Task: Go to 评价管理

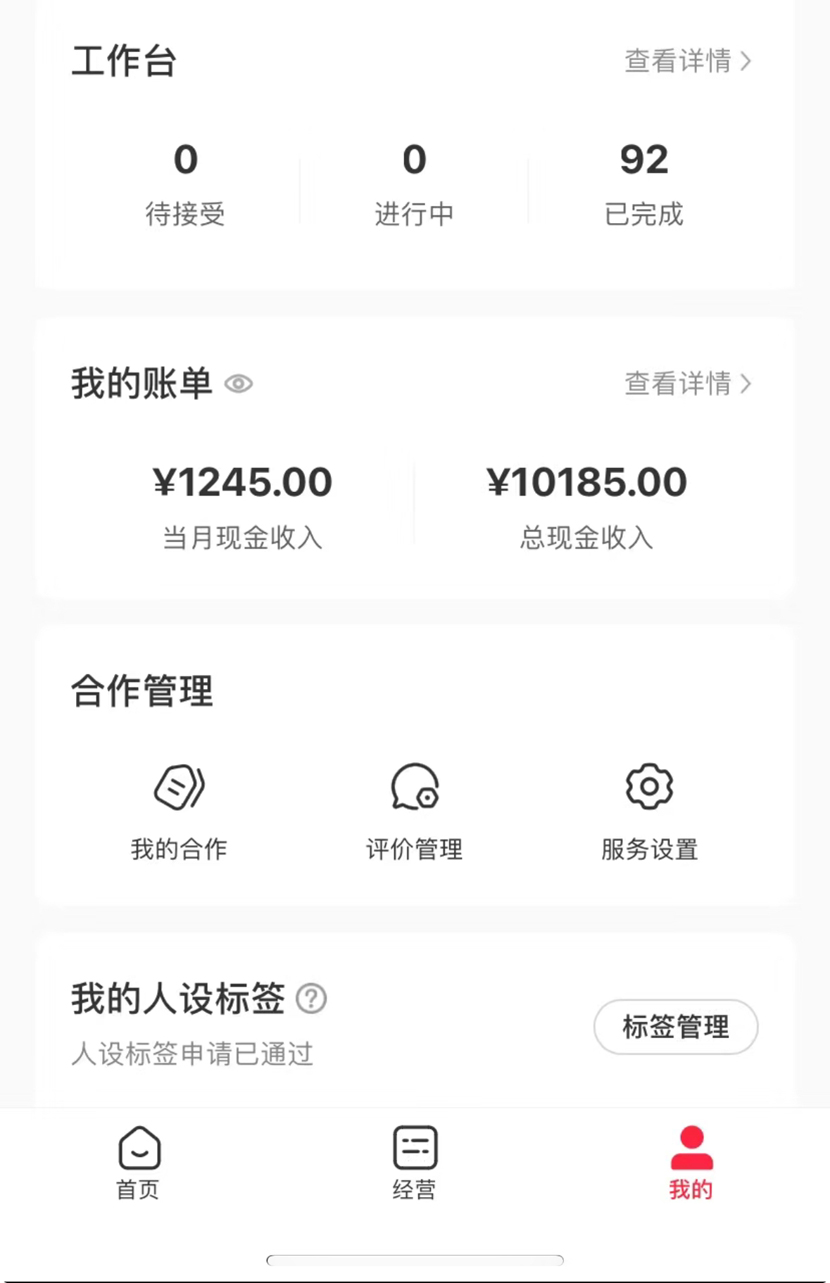Action: click(x=414, y=812)
